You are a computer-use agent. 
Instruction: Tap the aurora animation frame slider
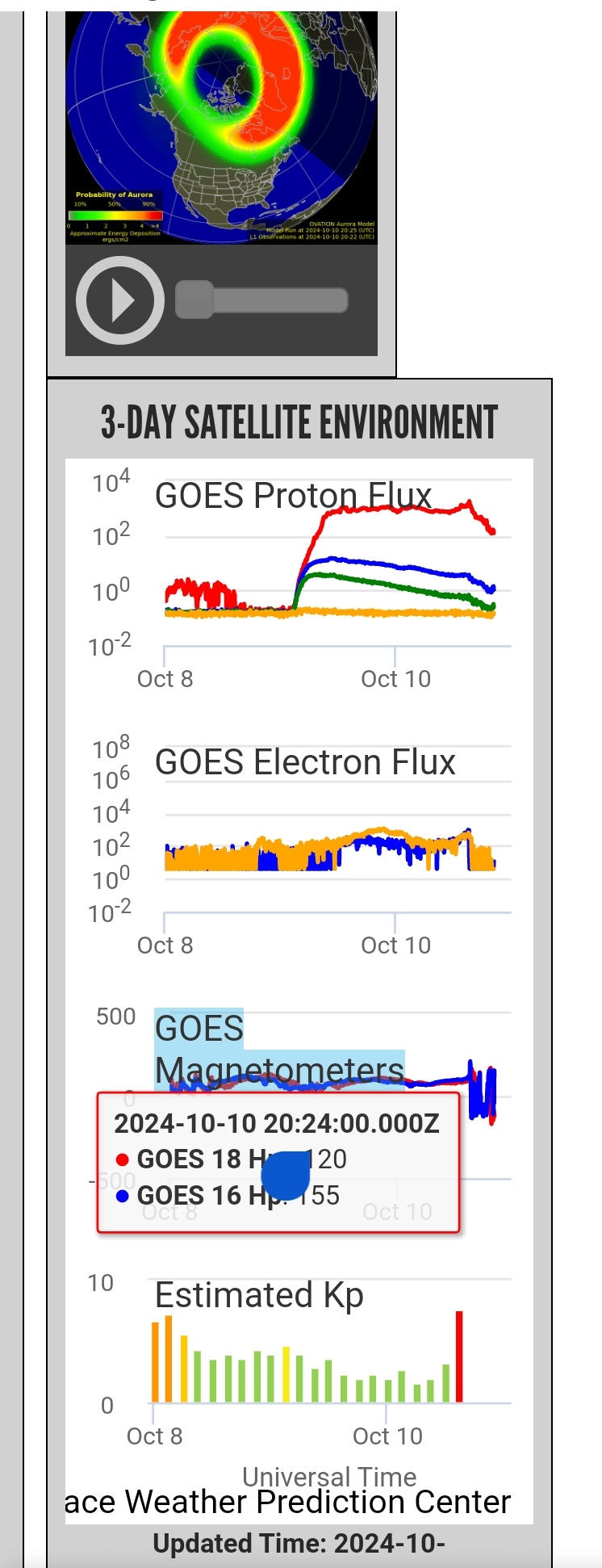pos(261,300)
